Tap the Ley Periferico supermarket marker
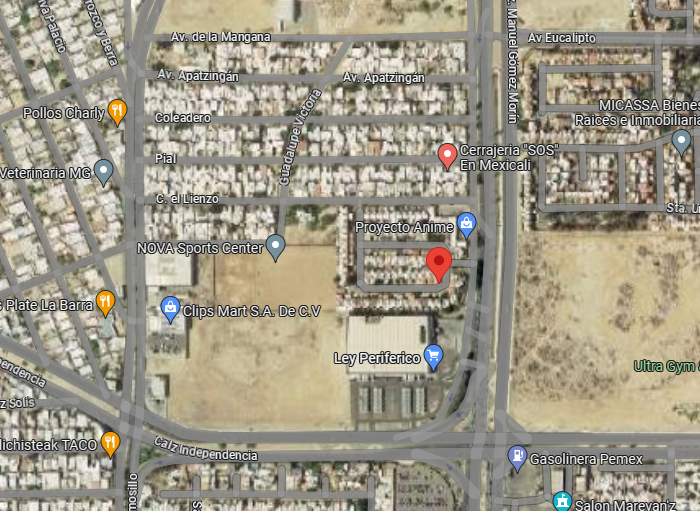Image resolution: width=700 pixels, height=511 pixels. click(433, 357)
